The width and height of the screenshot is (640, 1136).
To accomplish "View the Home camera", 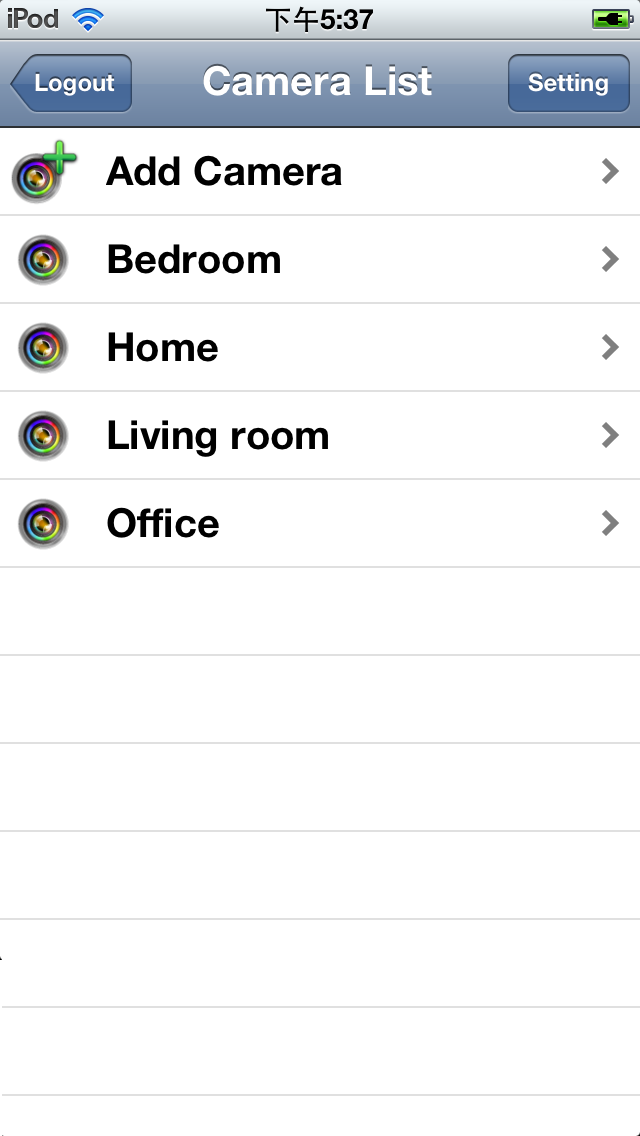I will pyautogui.click(x=320, y=348).
